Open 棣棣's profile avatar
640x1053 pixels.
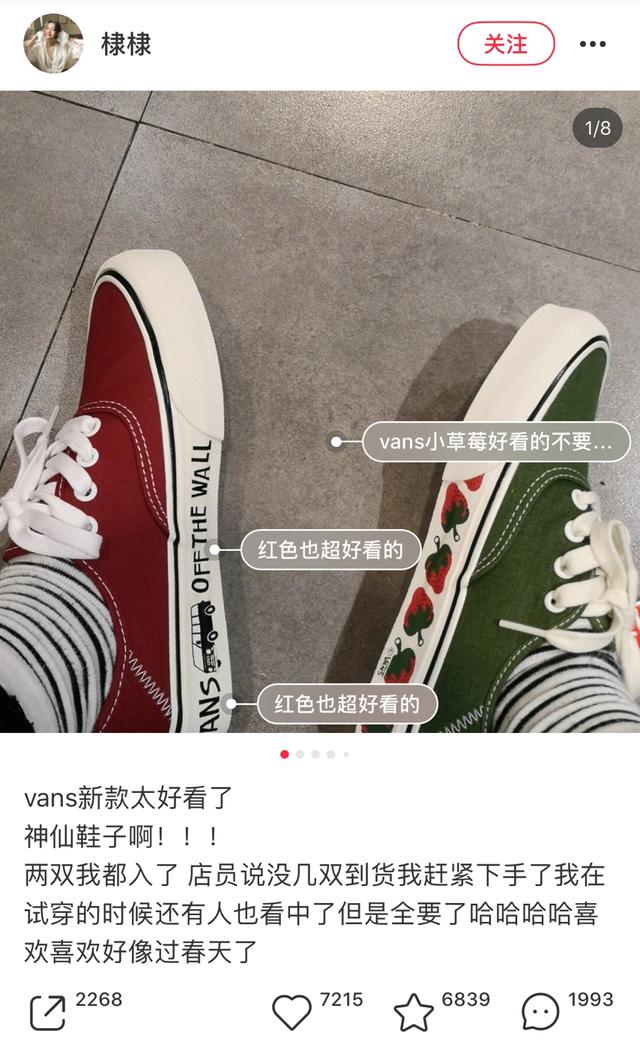point(53,44)
